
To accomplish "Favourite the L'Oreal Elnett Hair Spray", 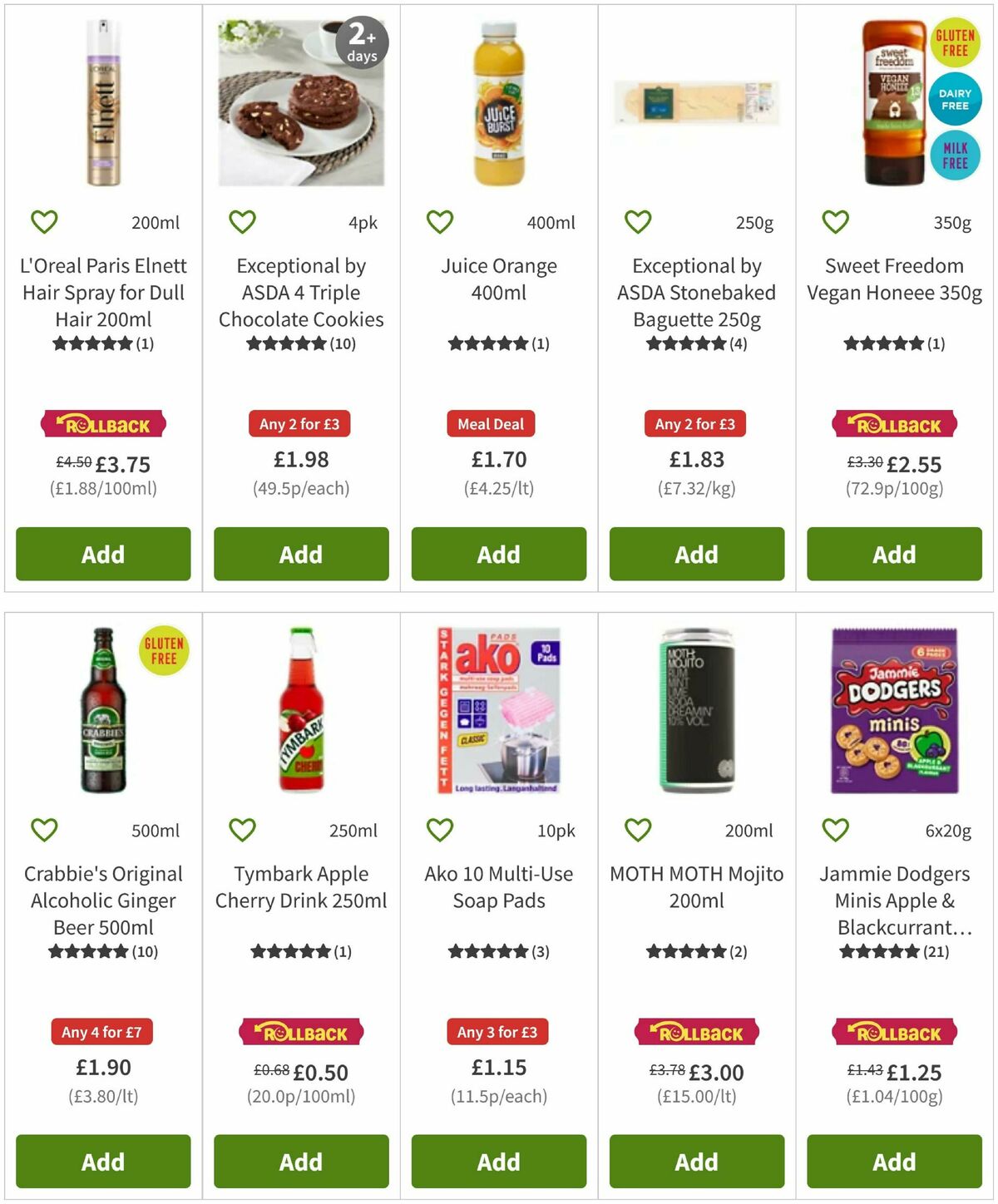I will click(x=44, y=222).
